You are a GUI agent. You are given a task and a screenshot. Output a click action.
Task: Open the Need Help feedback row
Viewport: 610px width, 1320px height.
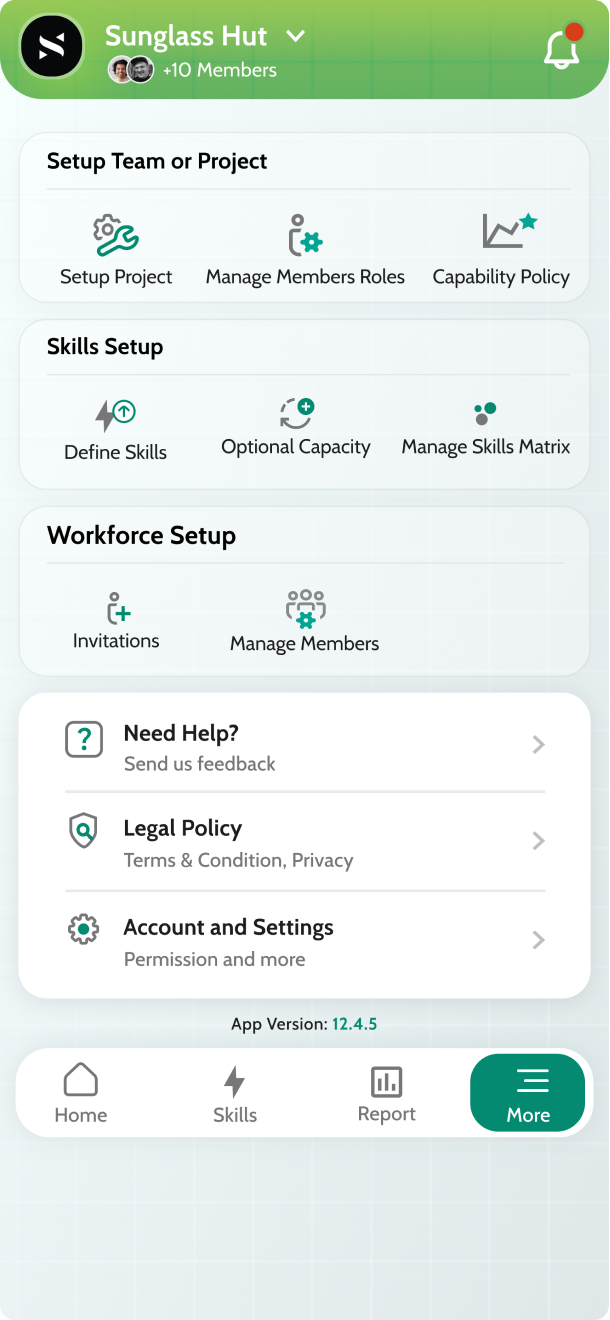coord(305,745)
